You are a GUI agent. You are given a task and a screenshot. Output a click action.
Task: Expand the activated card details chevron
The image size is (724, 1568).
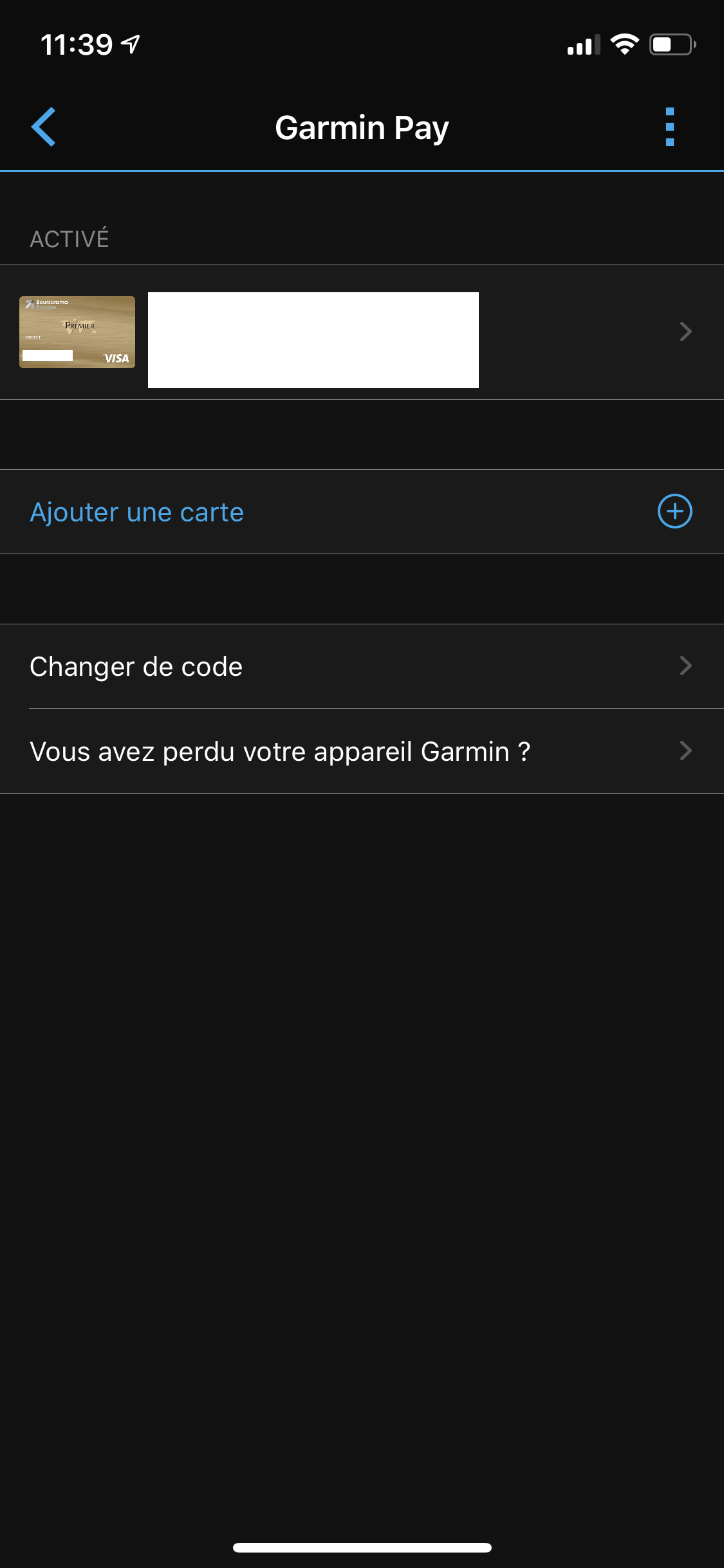click(x=685, y=332)
